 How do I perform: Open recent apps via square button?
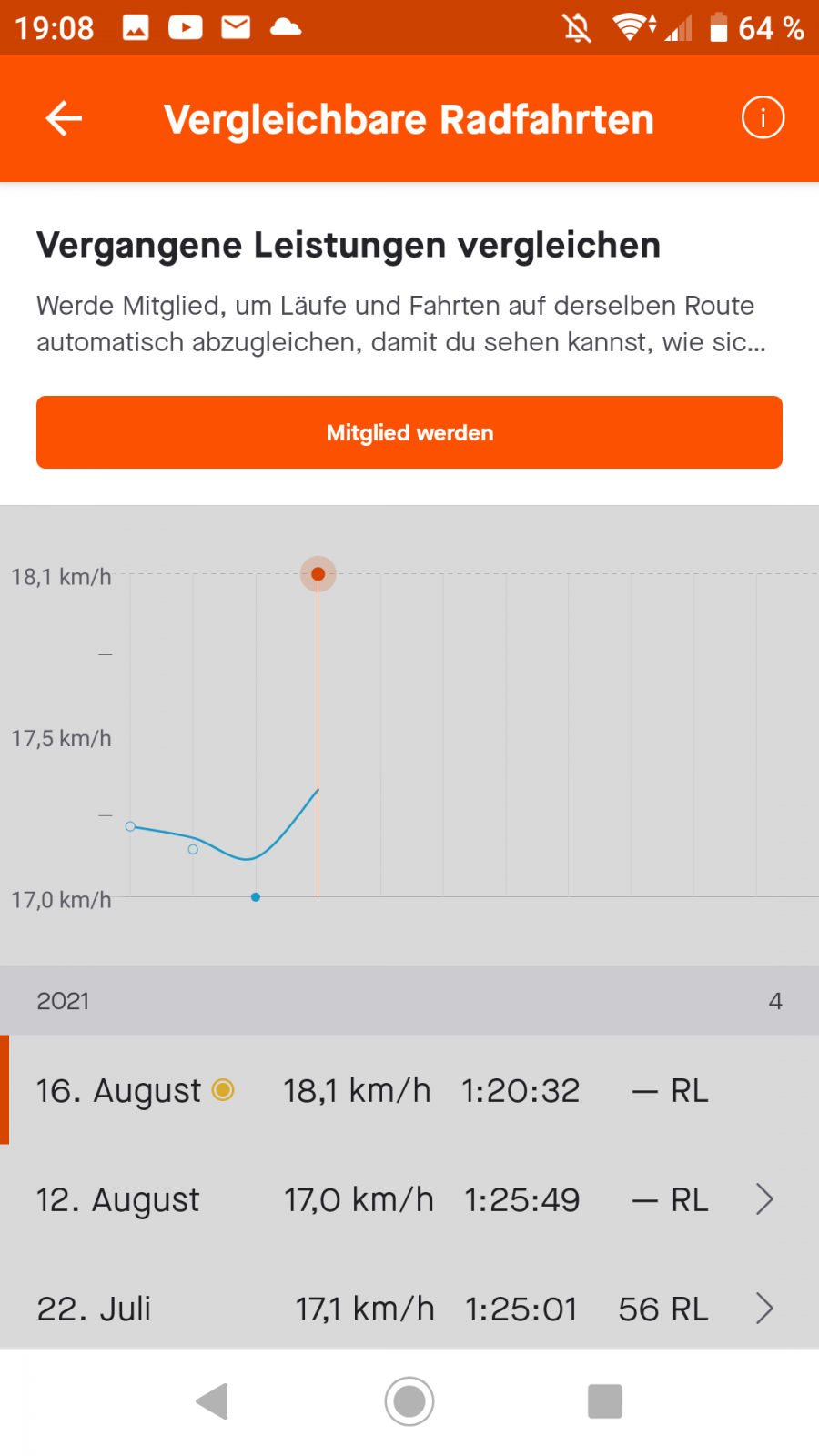point(605,1401)
